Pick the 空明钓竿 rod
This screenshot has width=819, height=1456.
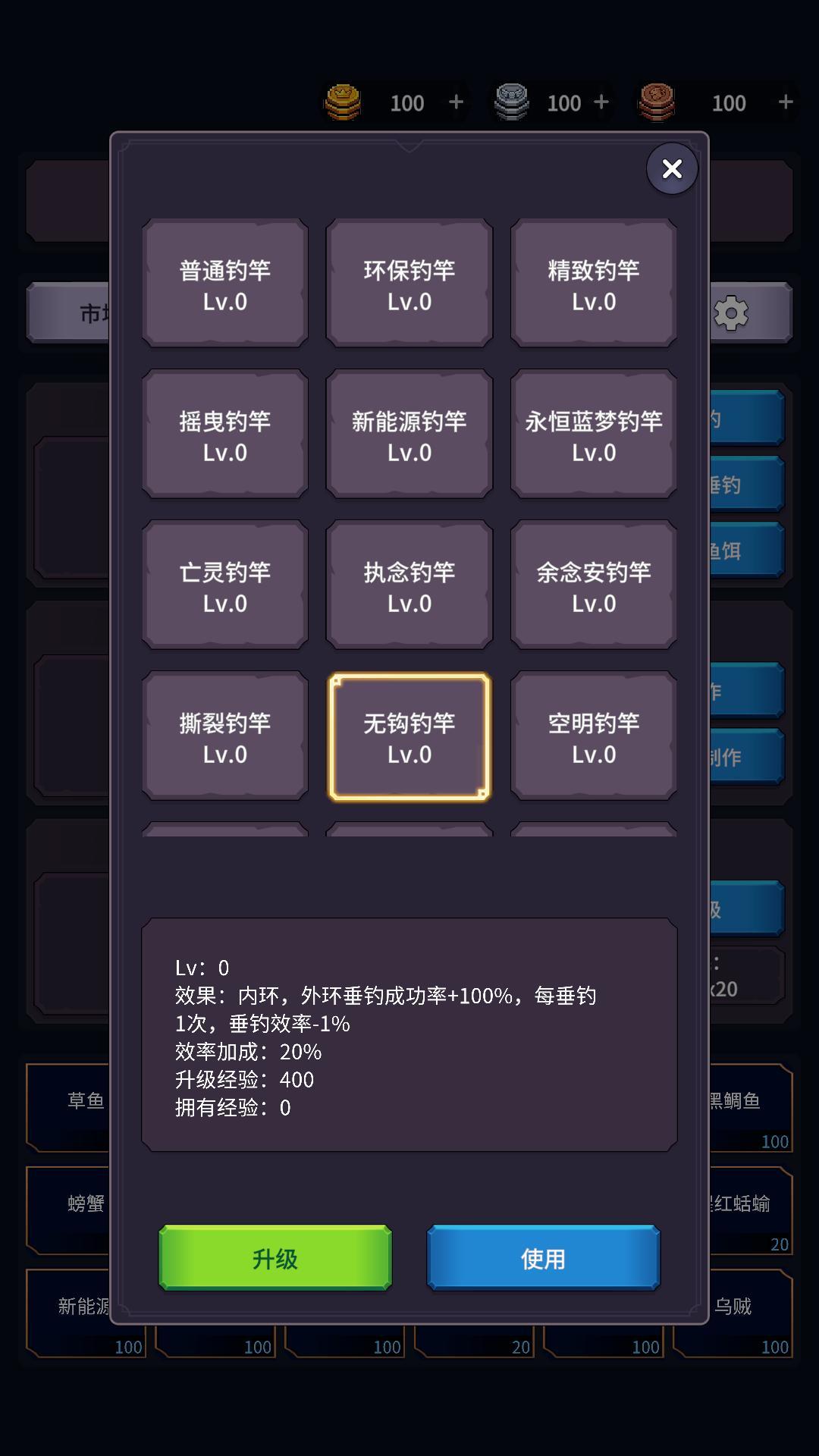(x=594, y=737)
